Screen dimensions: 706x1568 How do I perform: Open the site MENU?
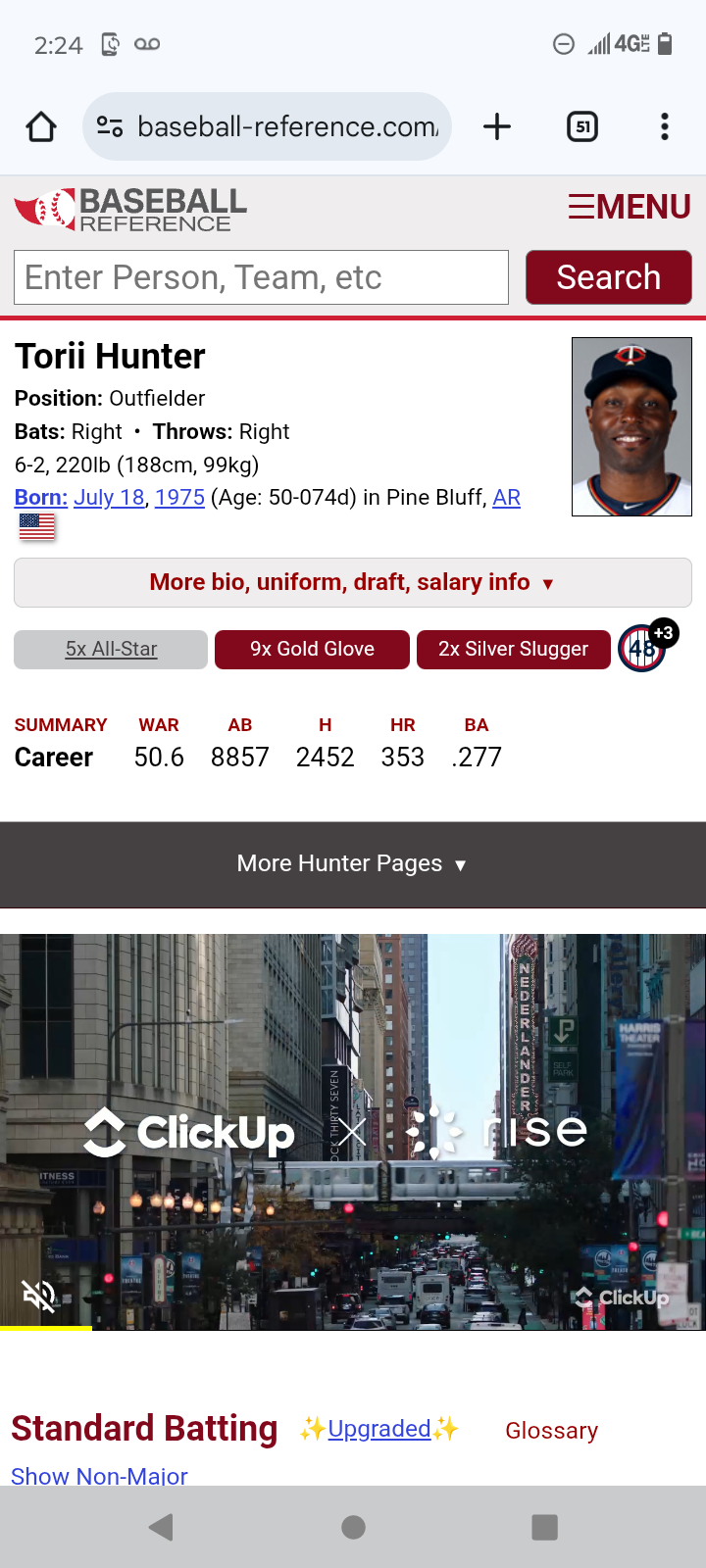click(630, 207)
